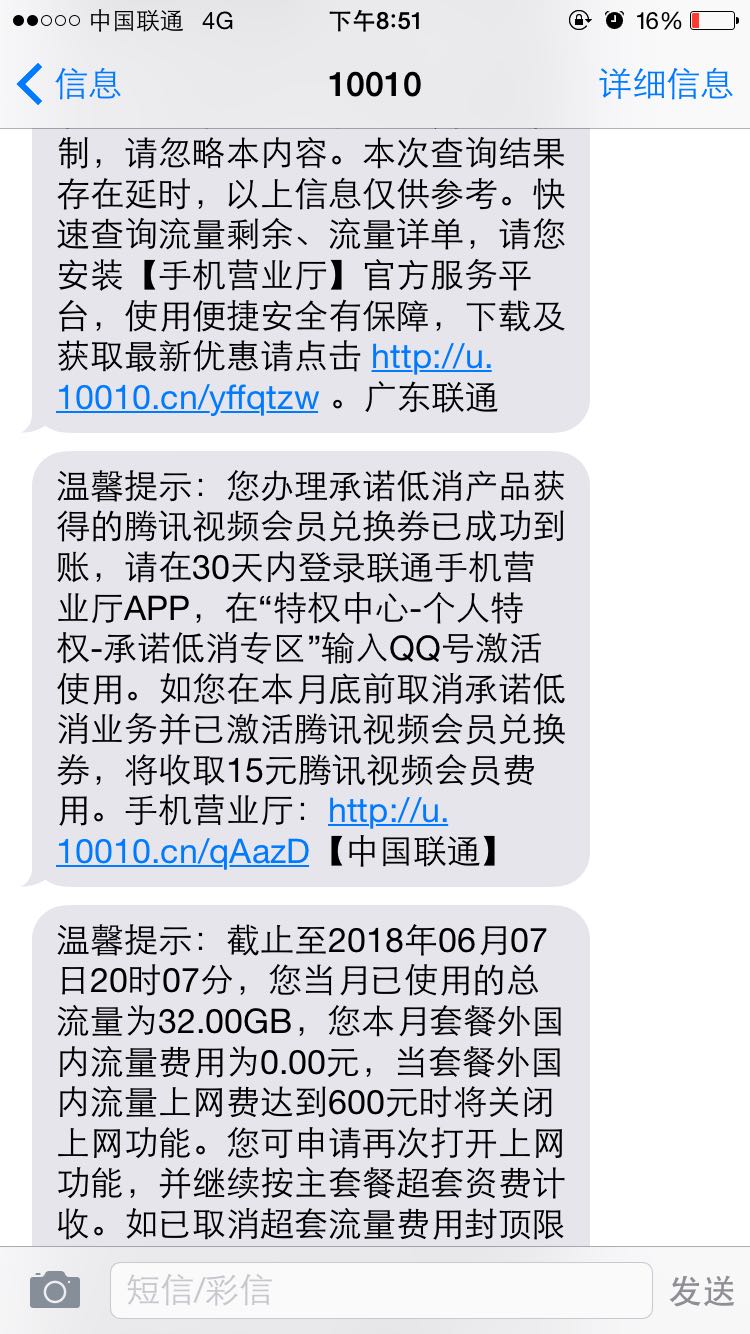The width and height of the screenshot is (750, 1334).
Task: Open 详细信息 for contact 10010
Action: 666,84
